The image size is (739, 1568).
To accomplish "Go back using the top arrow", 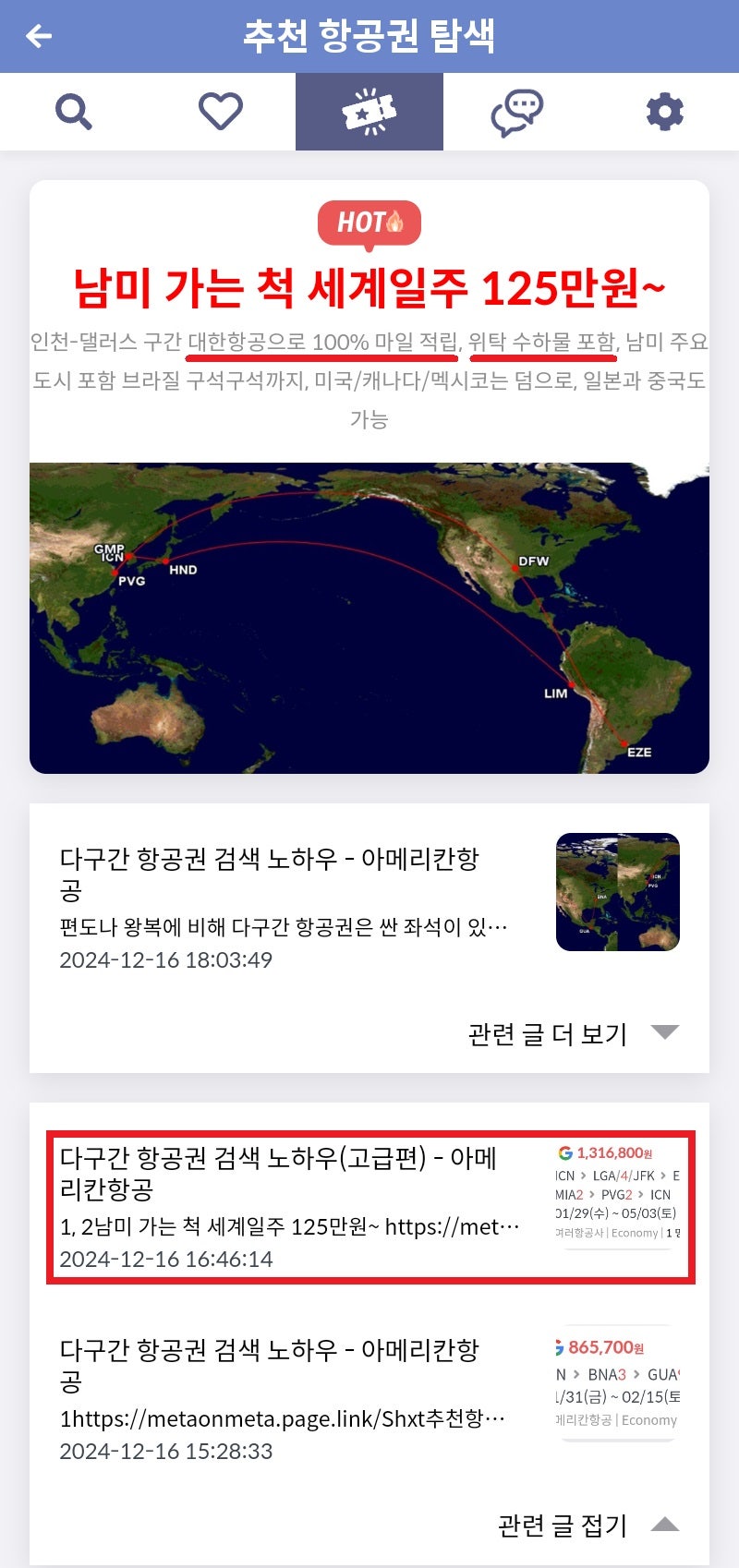I will 39,36.
